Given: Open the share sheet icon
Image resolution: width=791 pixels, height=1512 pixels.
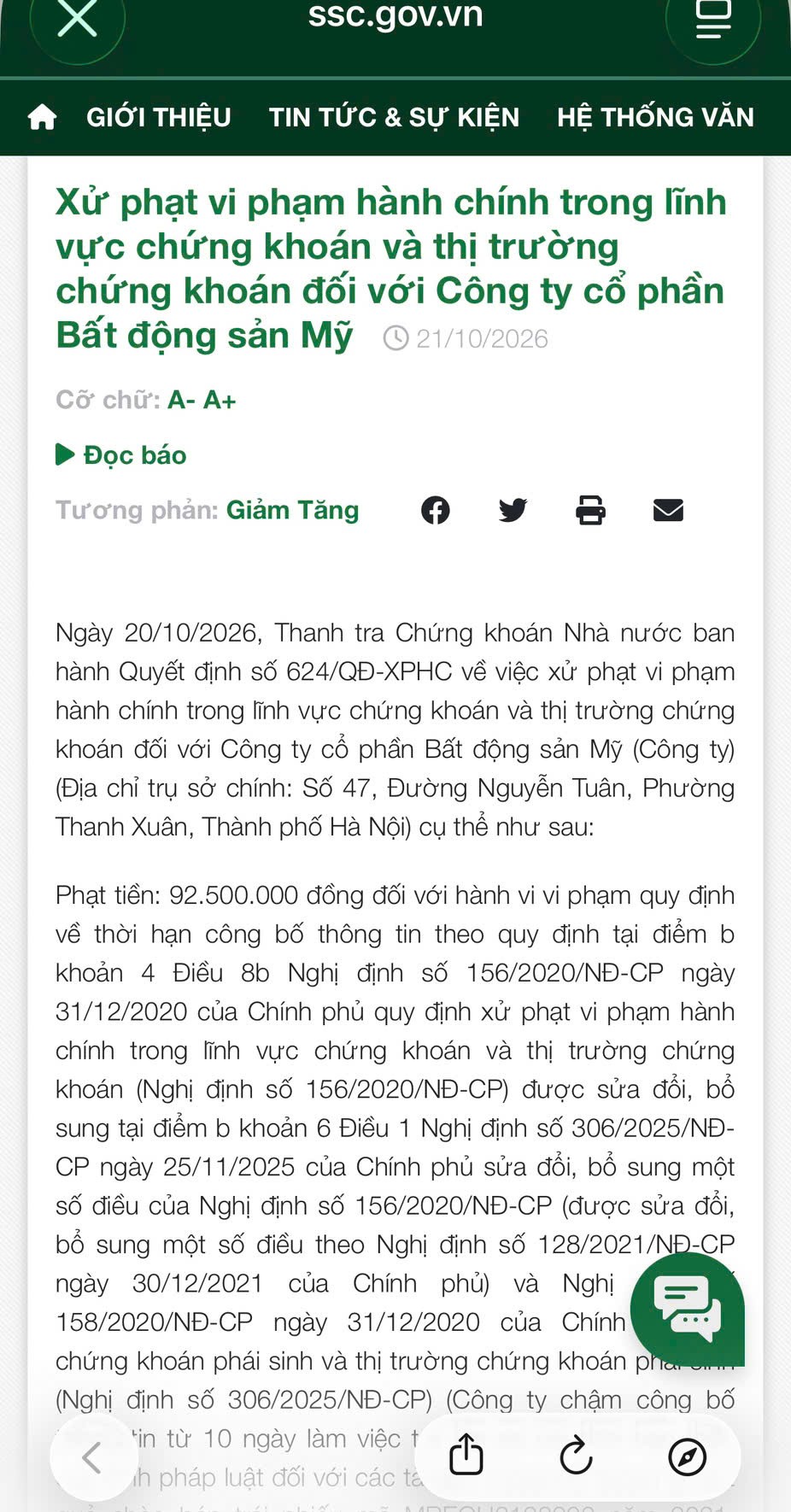Looking at the screenshot, I should coord(466,1455).
